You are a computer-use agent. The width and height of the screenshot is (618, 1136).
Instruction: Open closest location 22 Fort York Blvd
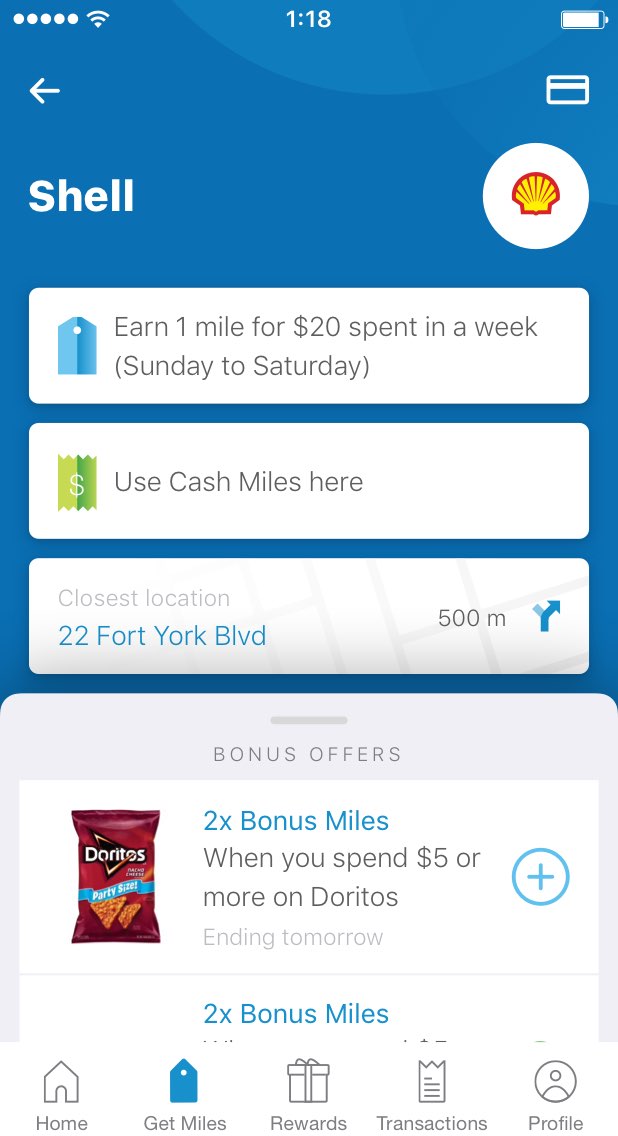pyautogui.click(x=309, y=616)
